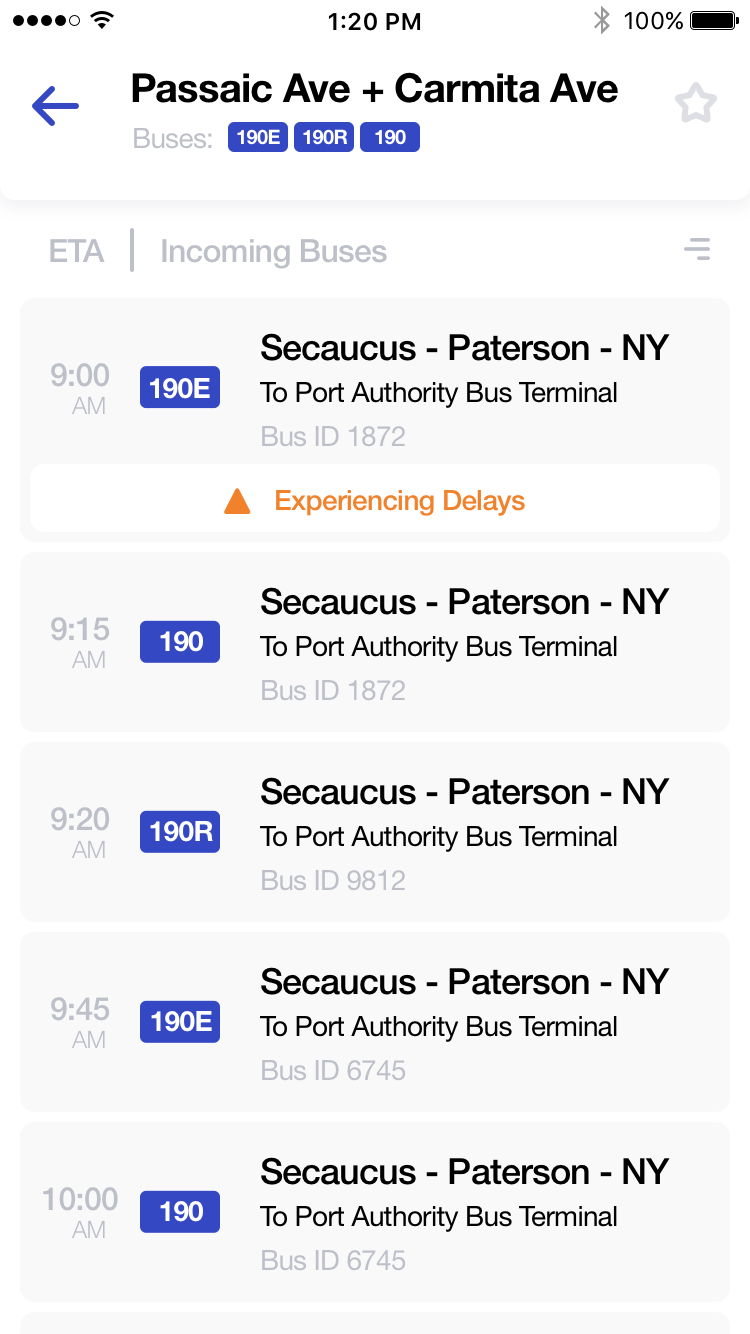The image size is (750, 1334).
Task: Select the 190R bus chip in header
Action: [x=325, y=137]
